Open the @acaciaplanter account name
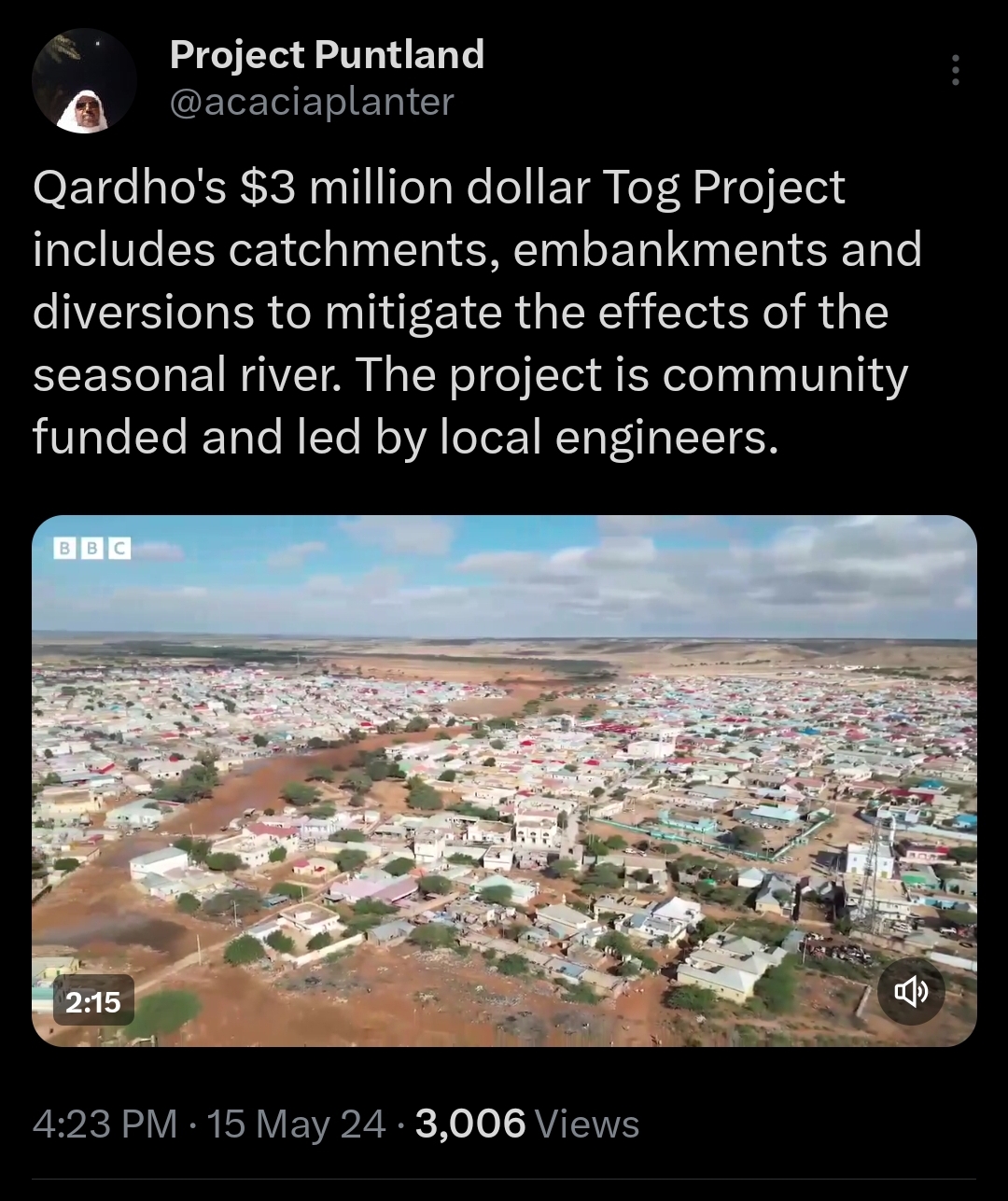This screenshot has height=1201, width=1008. click(312, 101)
